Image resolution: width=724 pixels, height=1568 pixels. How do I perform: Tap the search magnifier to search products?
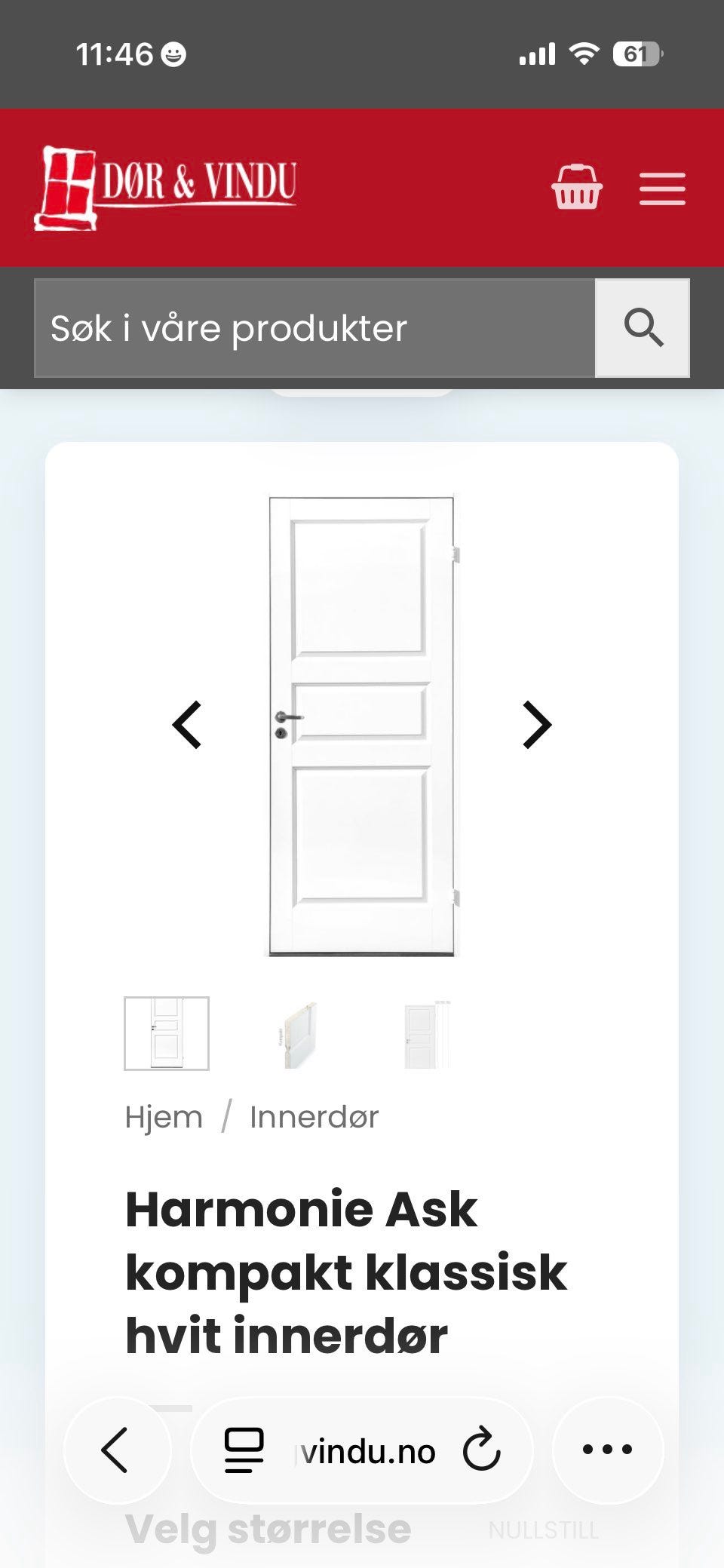643,327
